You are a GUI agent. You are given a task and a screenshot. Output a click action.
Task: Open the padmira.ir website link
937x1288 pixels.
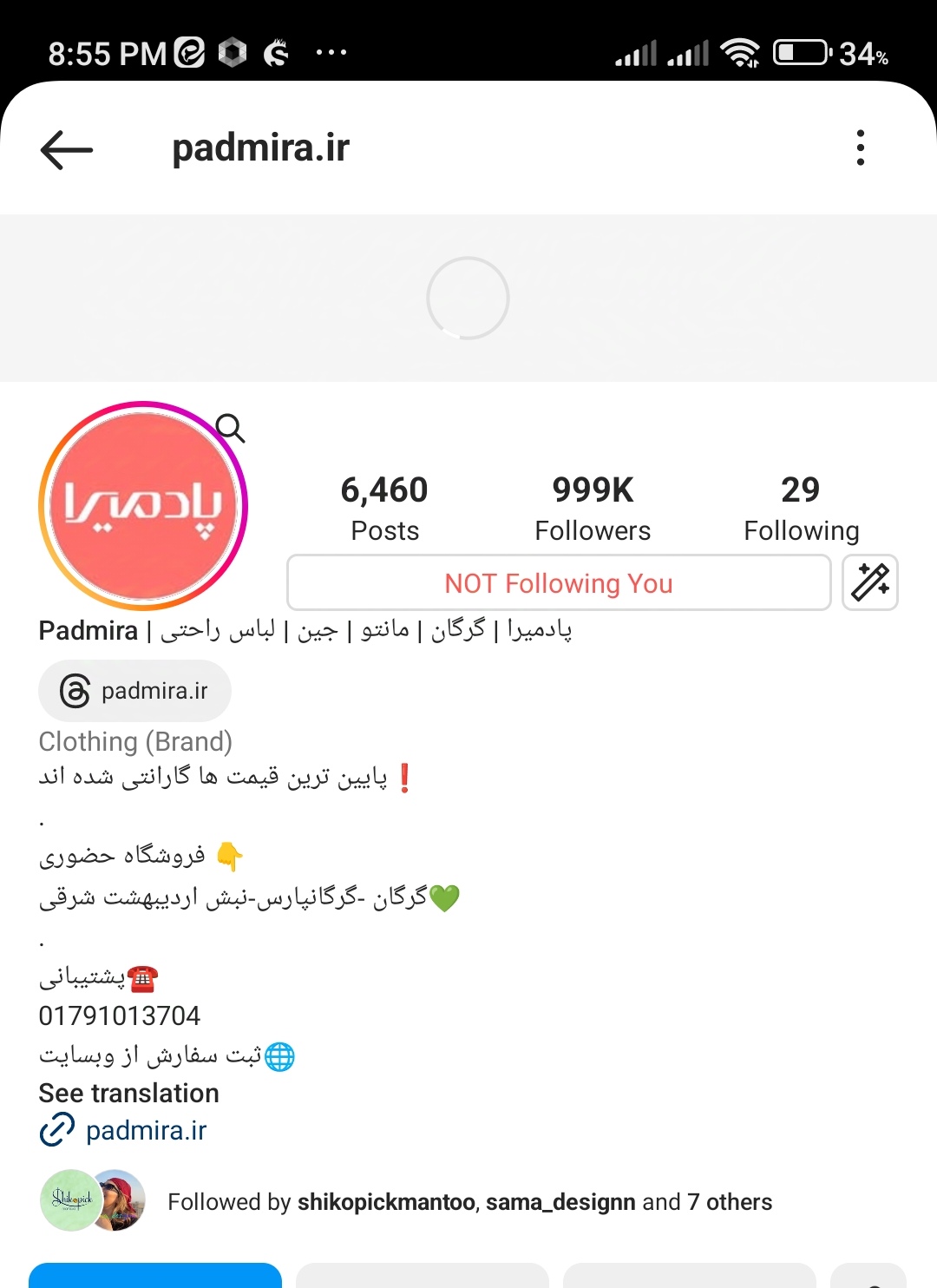[x=146, y=1131]
